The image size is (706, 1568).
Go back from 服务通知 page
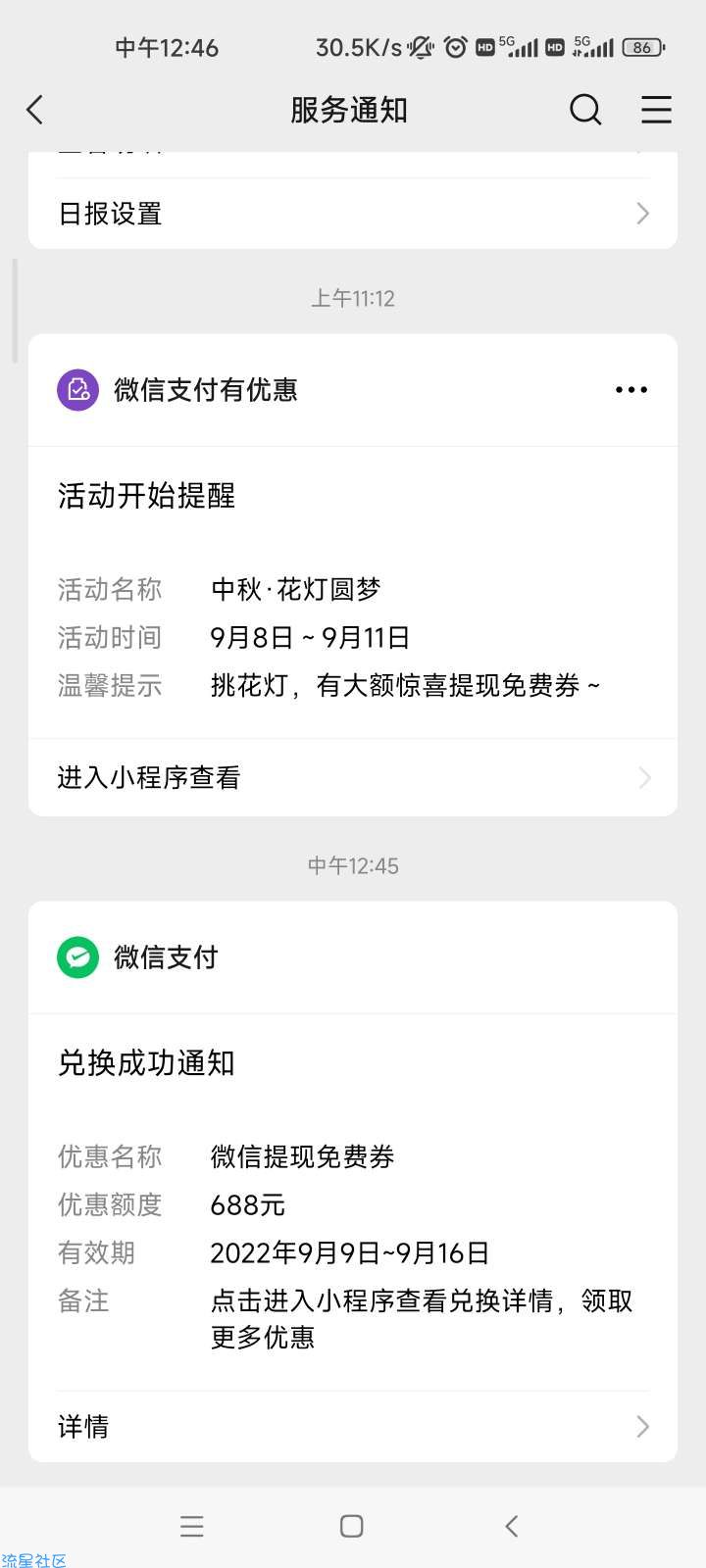click(x=35, y=110)
